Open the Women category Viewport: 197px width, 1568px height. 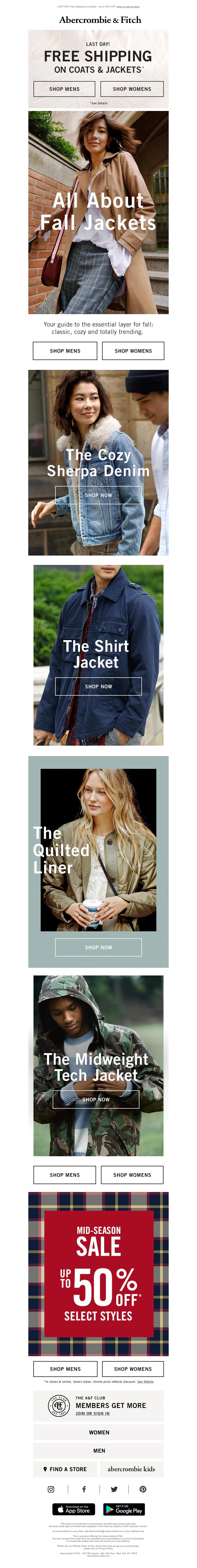point(98,1432)
